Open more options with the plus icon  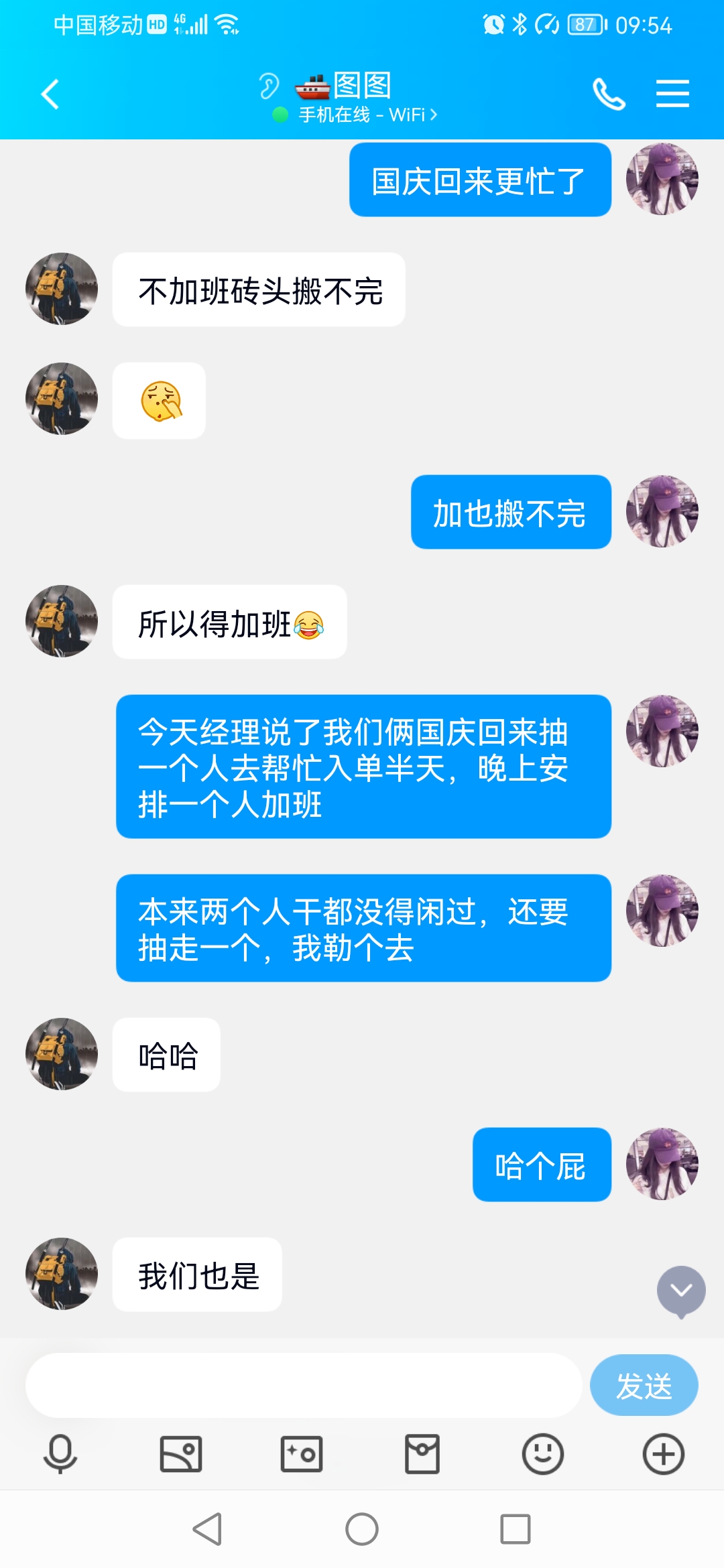tap(663, 1454)
